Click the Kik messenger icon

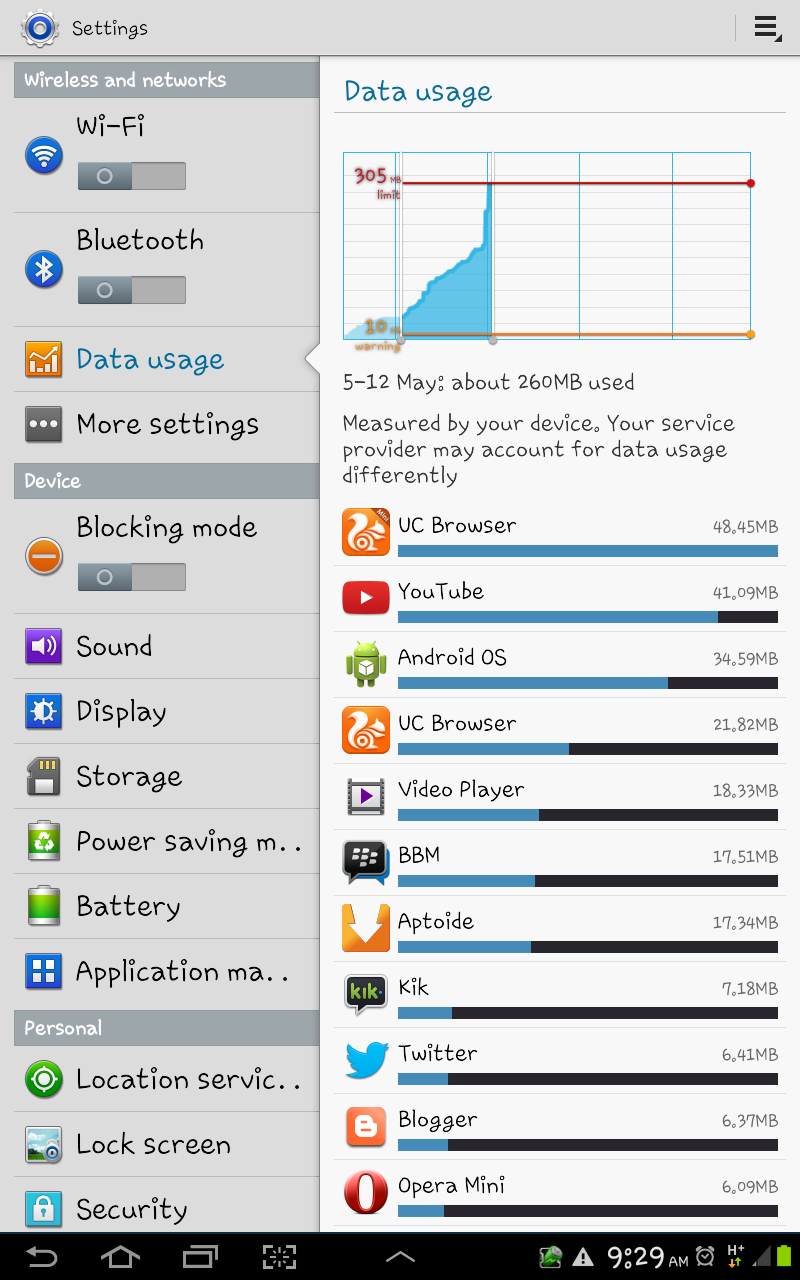coord(367,993)
